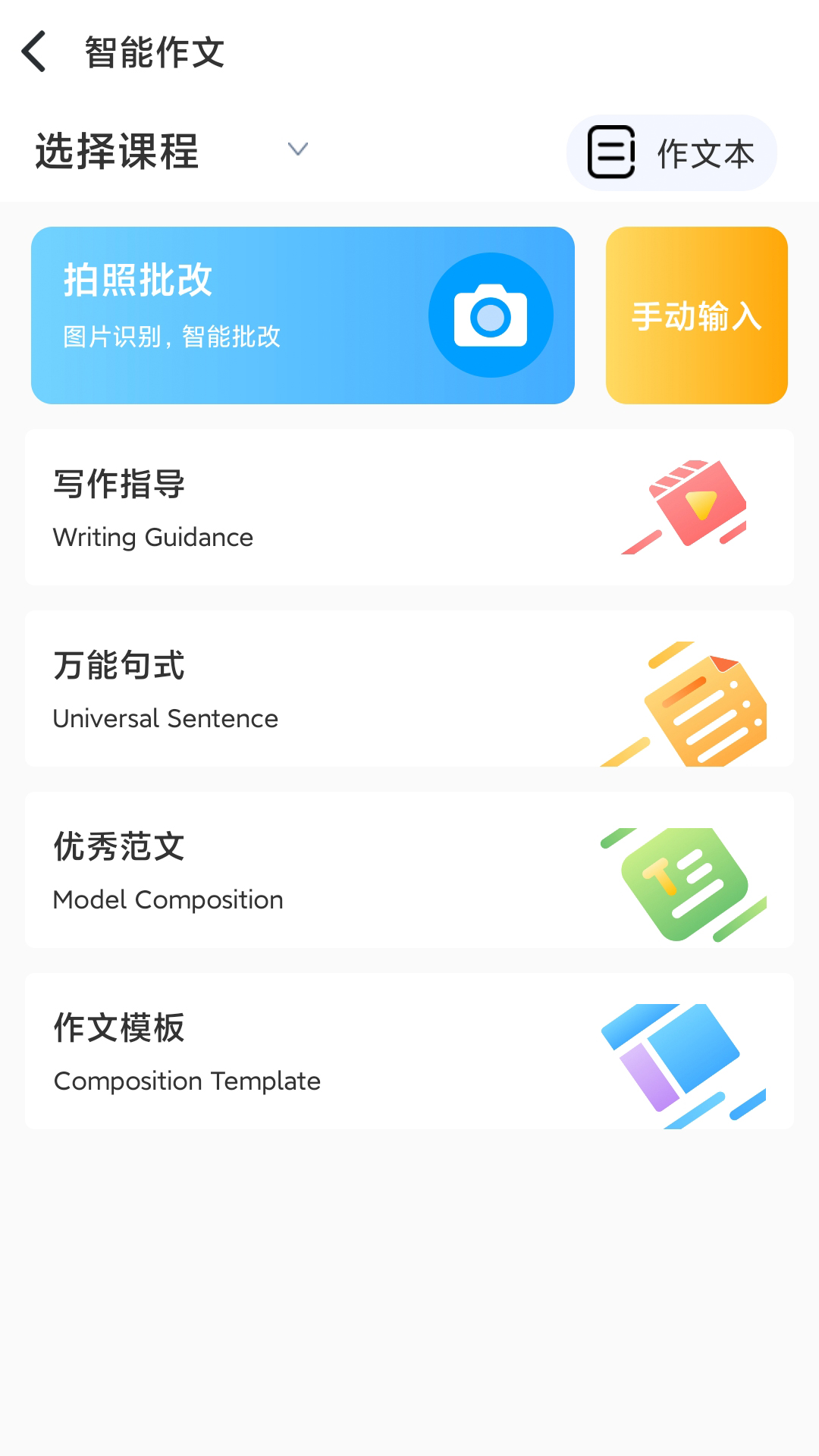Image resolution: width=819 pixels, height=1456 pixels.
Task: Open 手动输入 manual input
Action: [696, 314]
